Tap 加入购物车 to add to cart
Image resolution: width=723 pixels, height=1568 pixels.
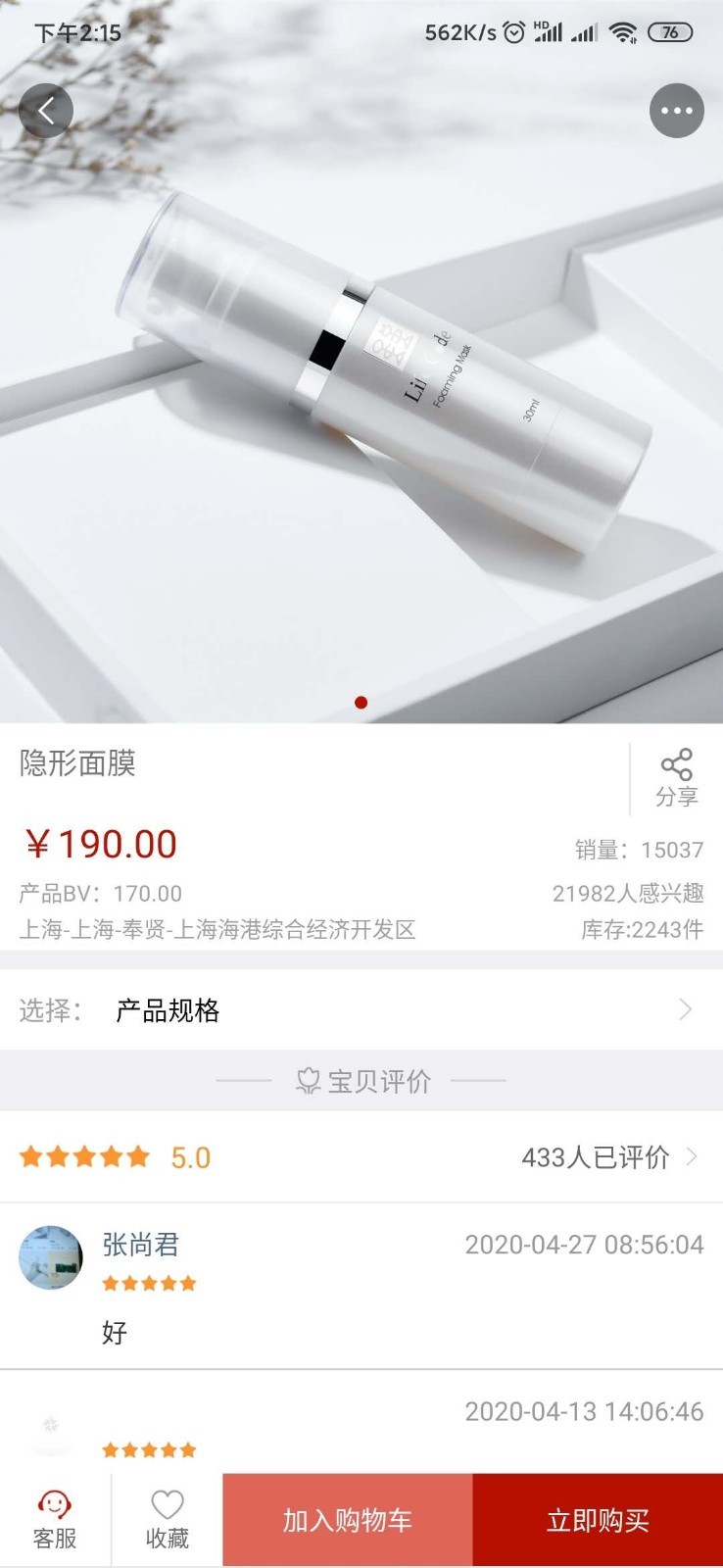[346, 1519]
